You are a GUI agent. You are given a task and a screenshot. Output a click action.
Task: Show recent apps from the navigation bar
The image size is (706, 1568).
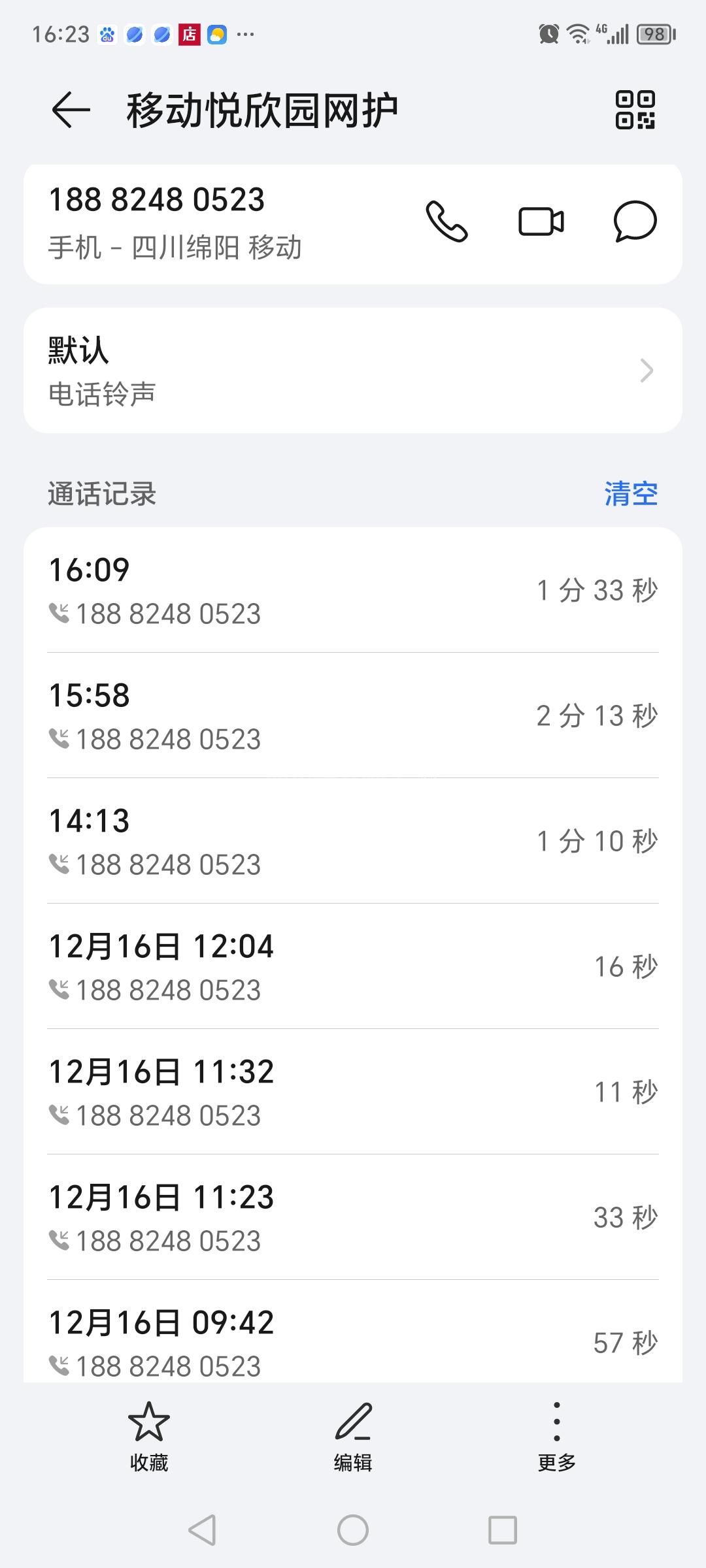pyautogui.click(x=503, y=1530)
